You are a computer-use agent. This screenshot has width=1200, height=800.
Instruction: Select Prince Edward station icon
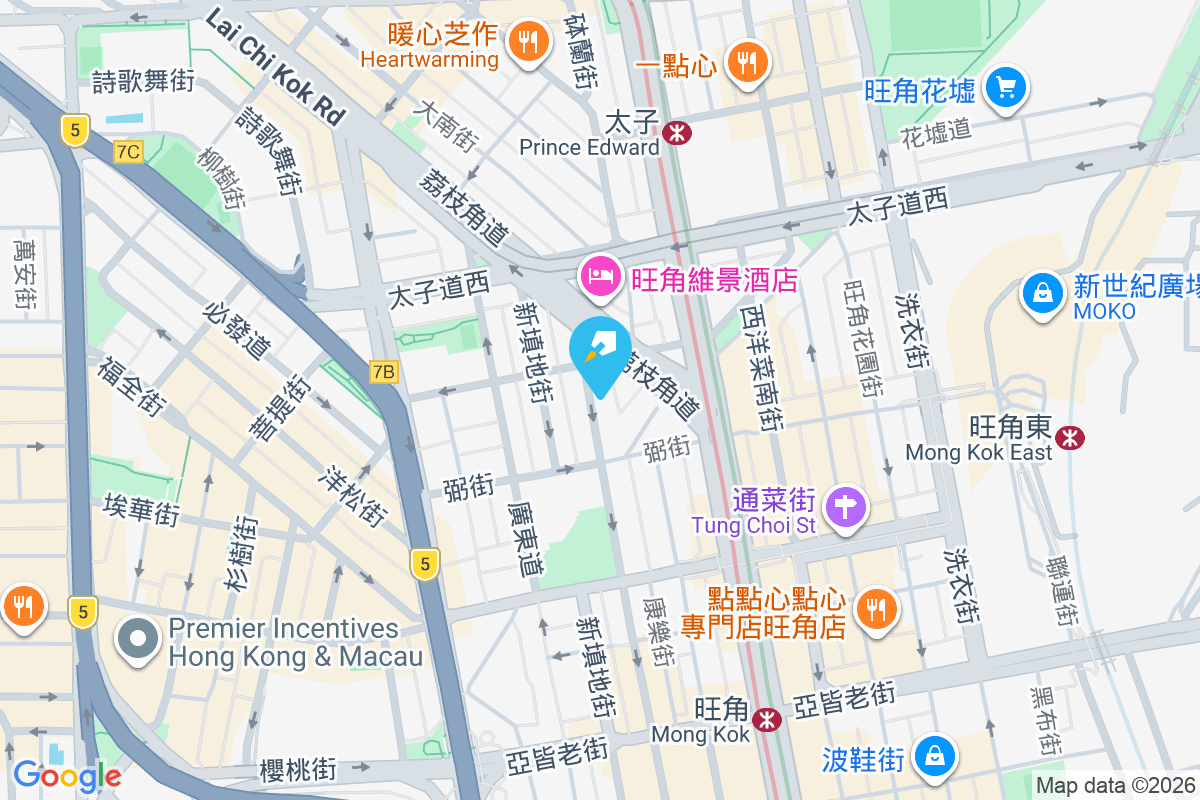pyautogui.click(x=678, y=131)
